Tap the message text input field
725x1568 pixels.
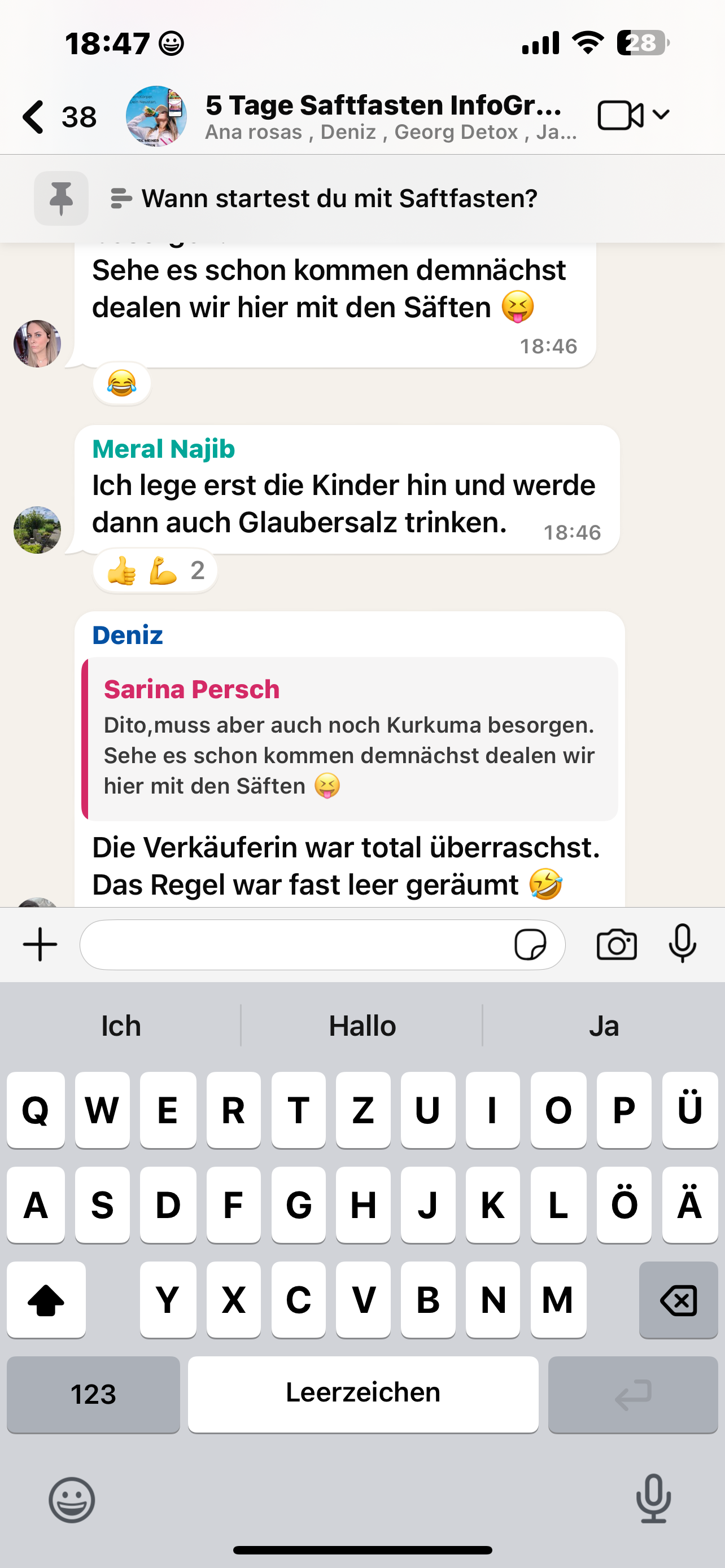(x=298, y=944)
